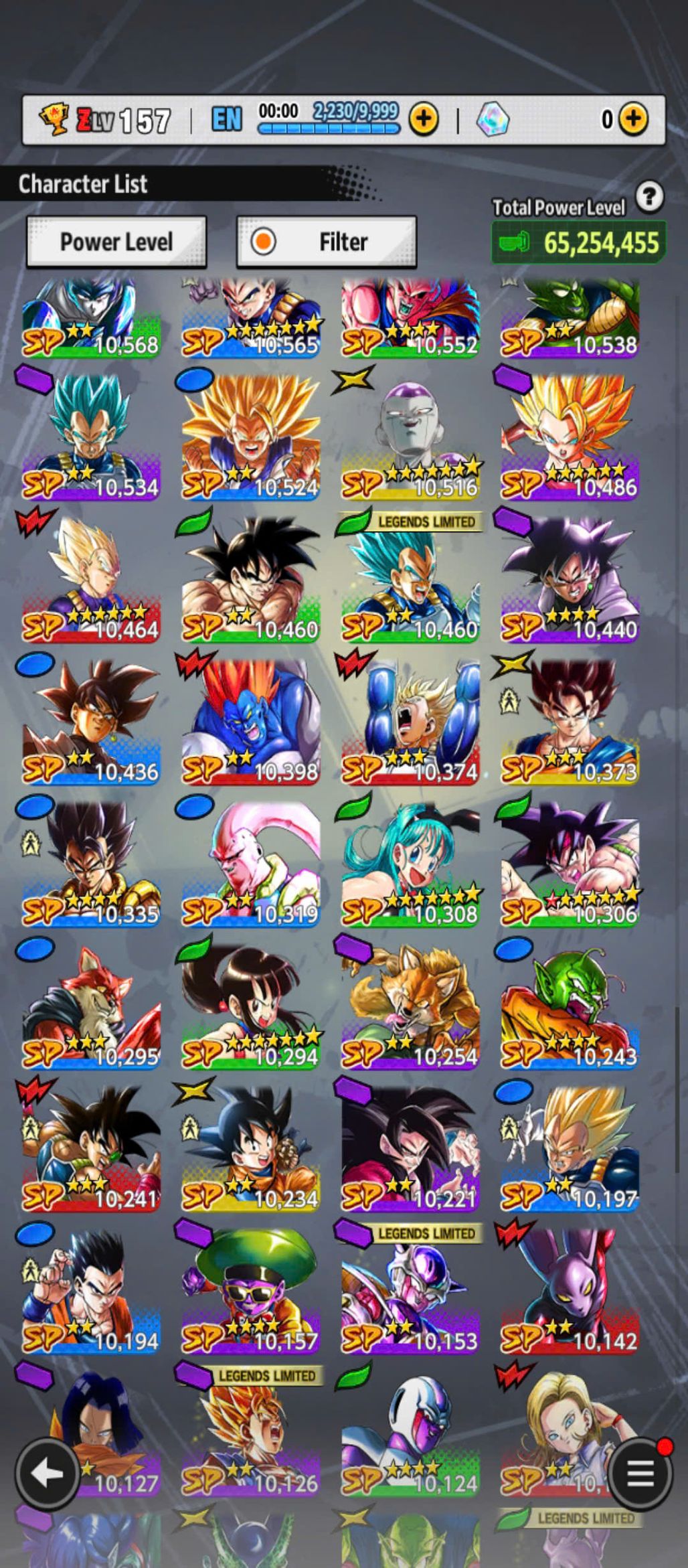
Task: Select the Frieza card with 10,516
Action: click(410, 439)
